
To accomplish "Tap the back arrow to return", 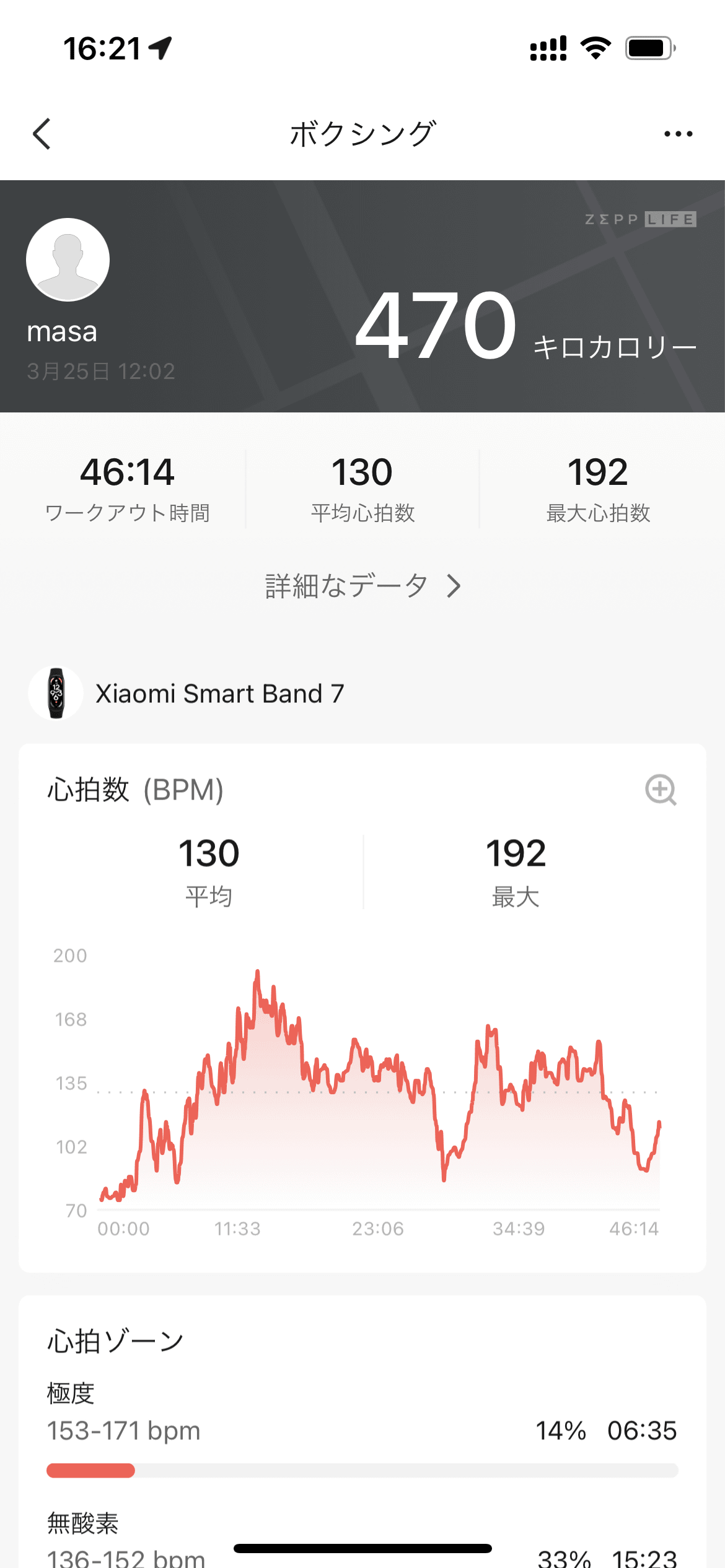I will pyautogui.click(x=42, y=133).
